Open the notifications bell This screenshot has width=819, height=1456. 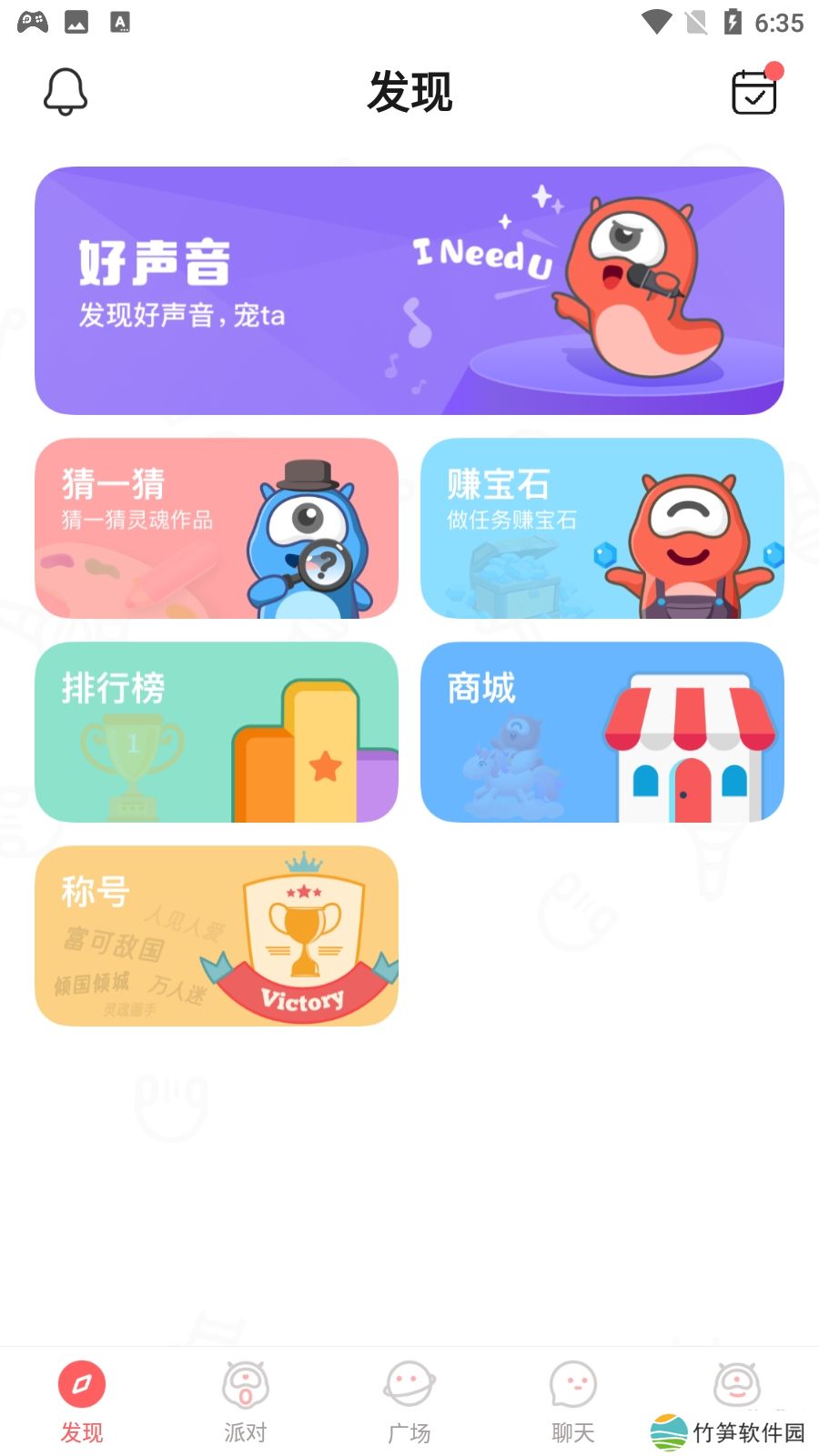(x=66, y=92)
